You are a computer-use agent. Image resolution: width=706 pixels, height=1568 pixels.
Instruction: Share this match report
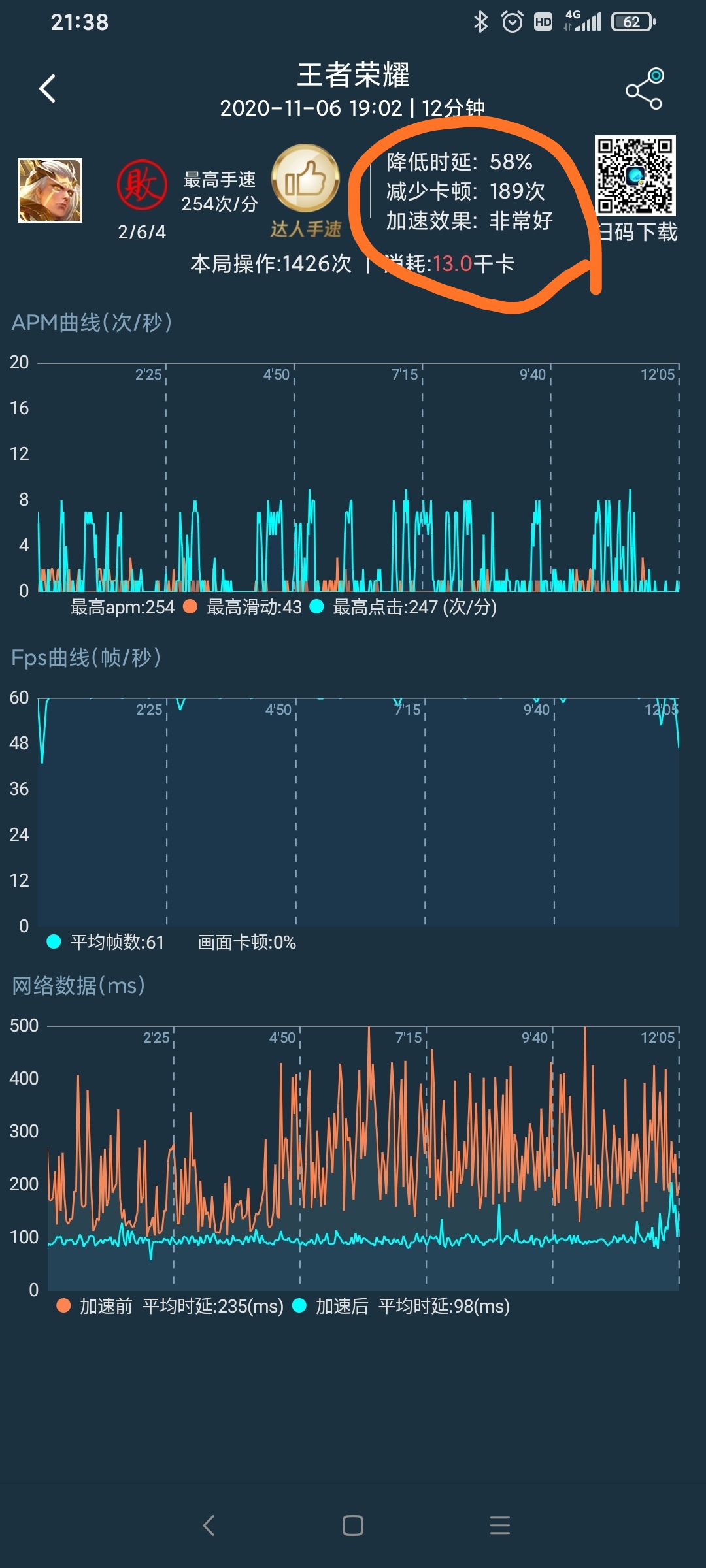point(645,89)
